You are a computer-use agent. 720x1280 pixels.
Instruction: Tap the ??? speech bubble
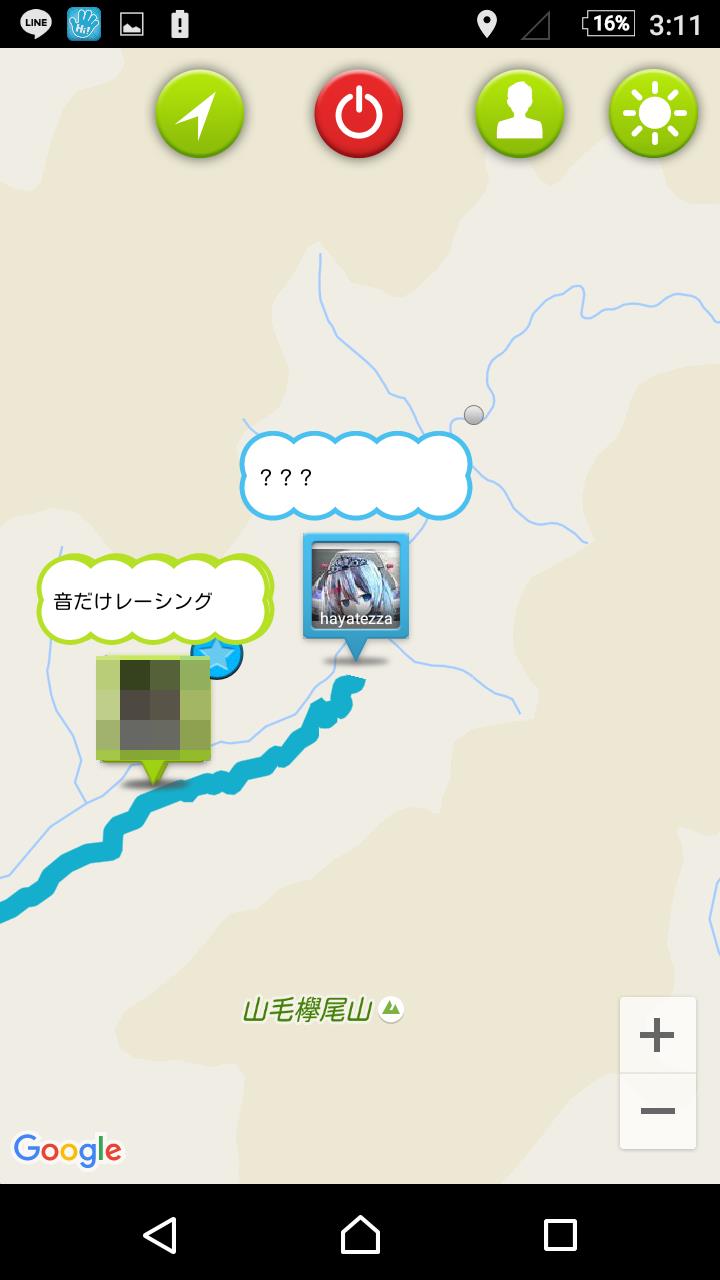click(x=355, y=476)
